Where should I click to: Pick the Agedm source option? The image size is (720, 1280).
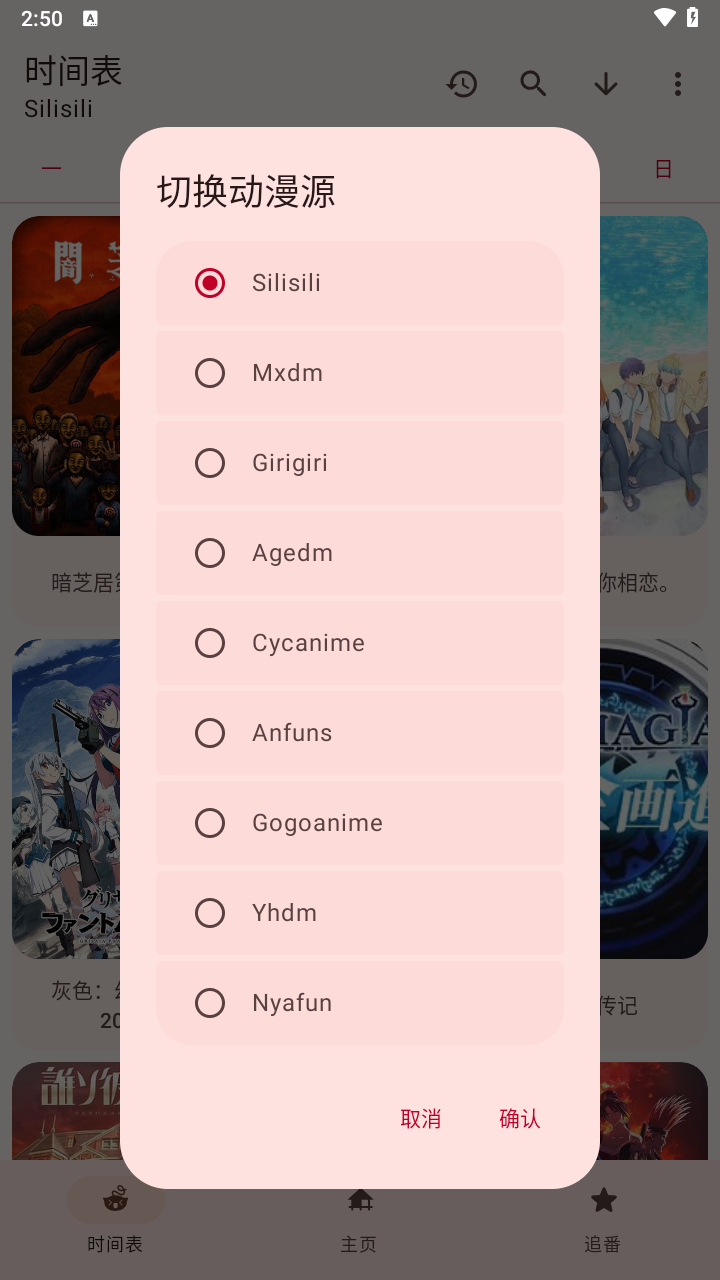coord(359,553)
